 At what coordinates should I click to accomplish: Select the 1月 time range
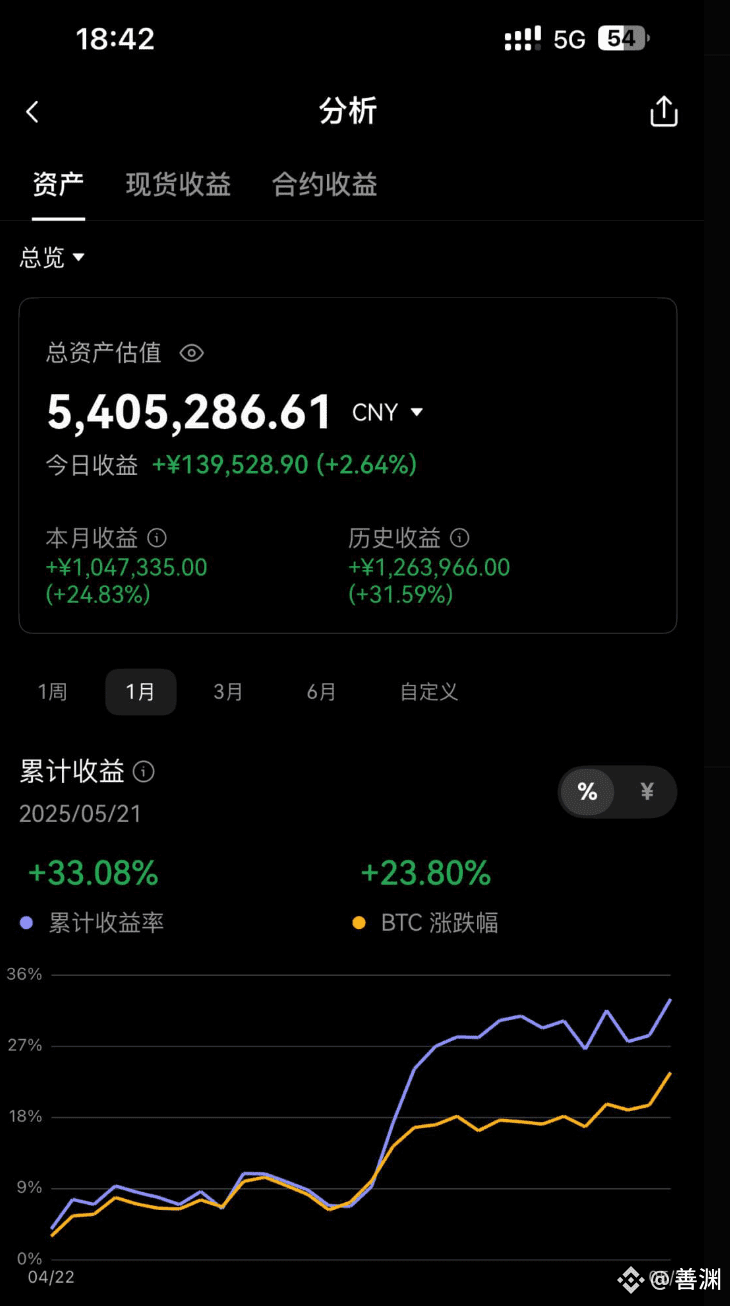click(141, 692)
